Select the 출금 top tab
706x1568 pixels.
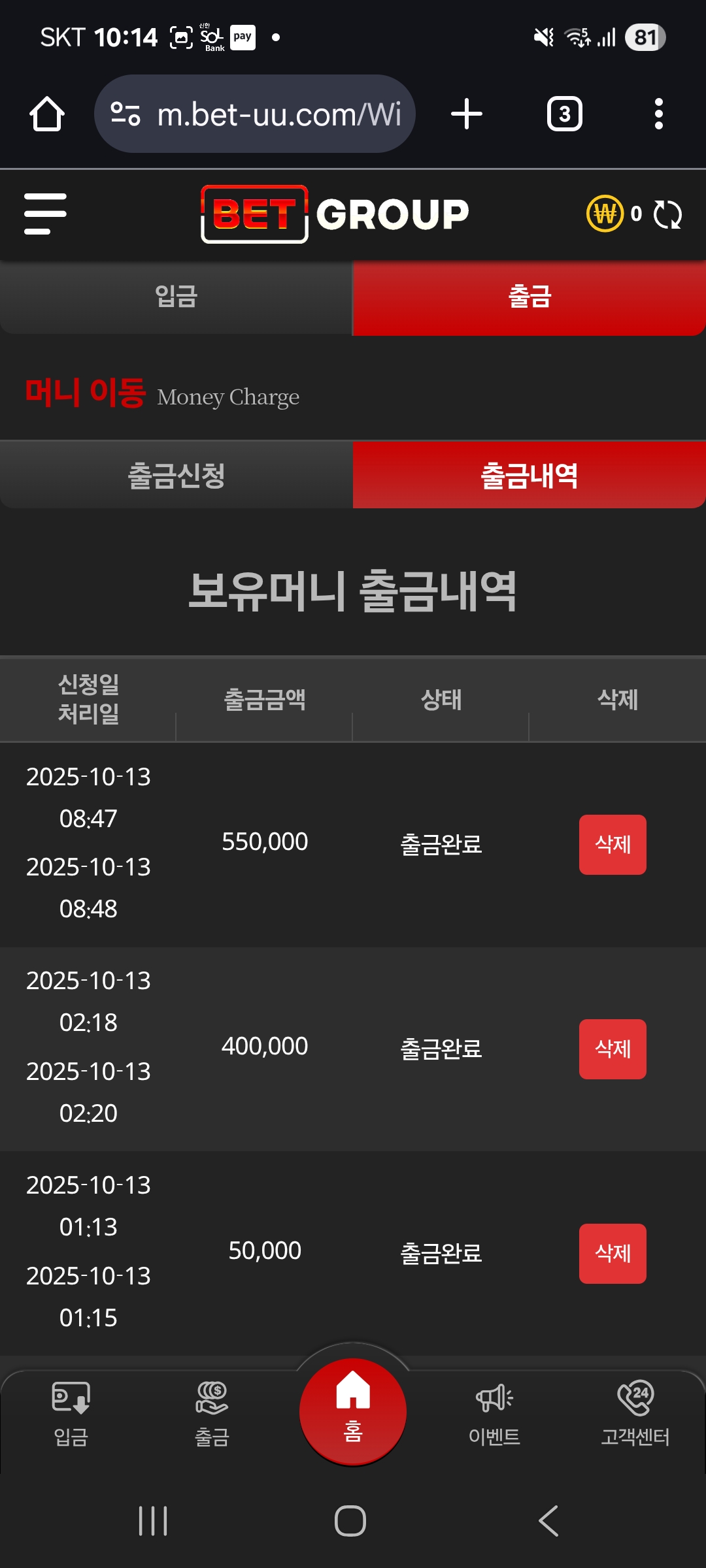pos(529,297)
